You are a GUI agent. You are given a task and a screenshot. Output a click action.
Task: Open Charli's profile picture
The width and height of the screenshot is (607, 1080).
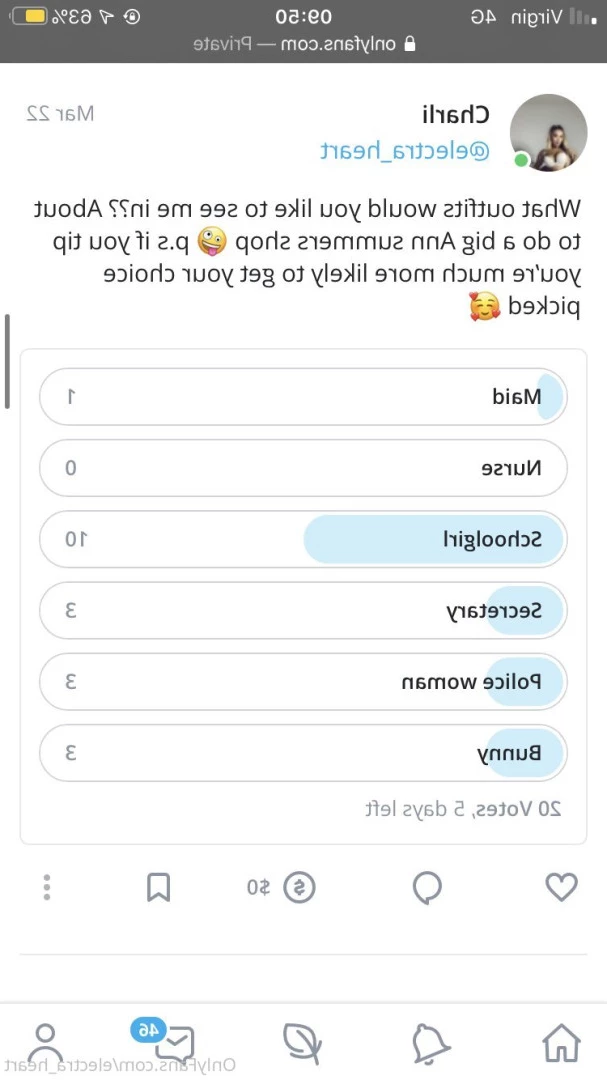[x=548, y=133]
